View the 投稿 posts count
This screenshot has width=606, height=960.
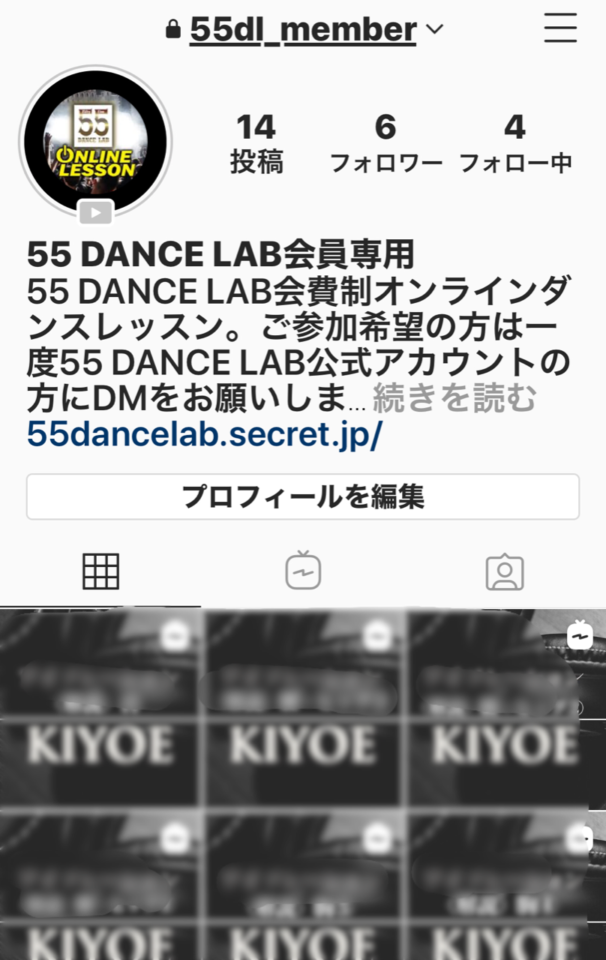256,144
